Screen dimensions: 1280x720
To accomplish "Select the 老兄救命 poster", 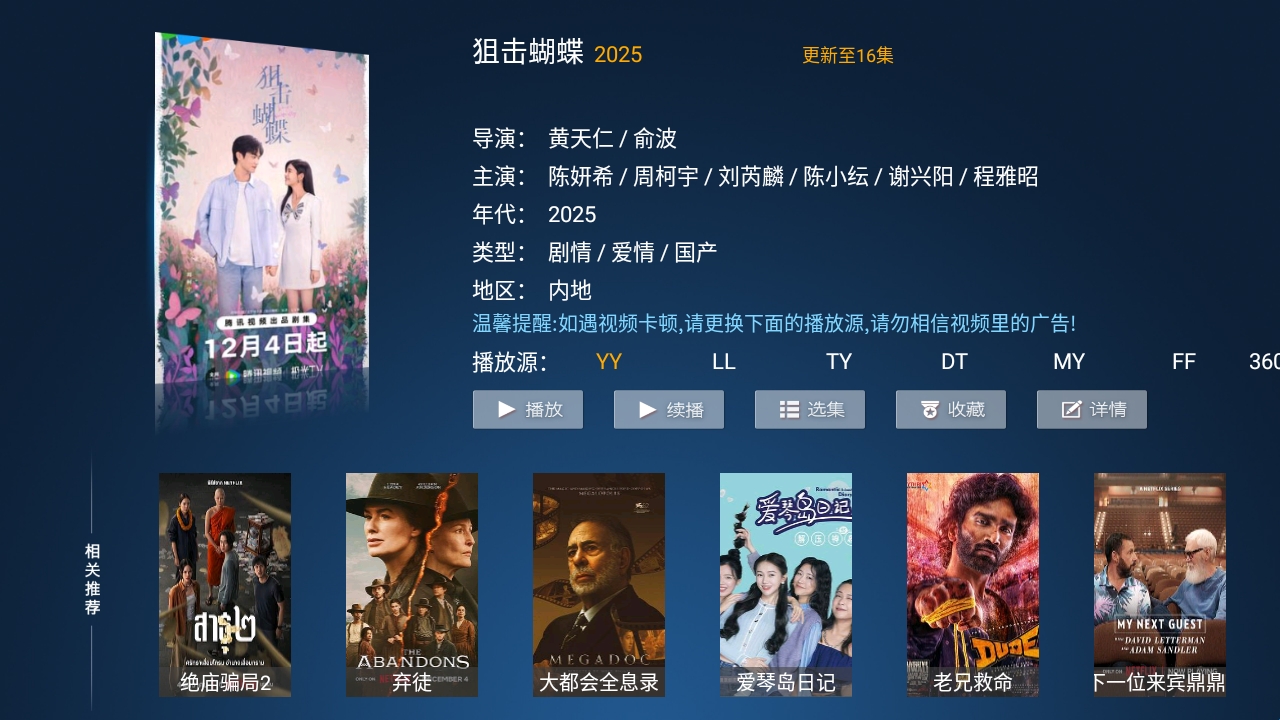I will click(x=973, y=584).
